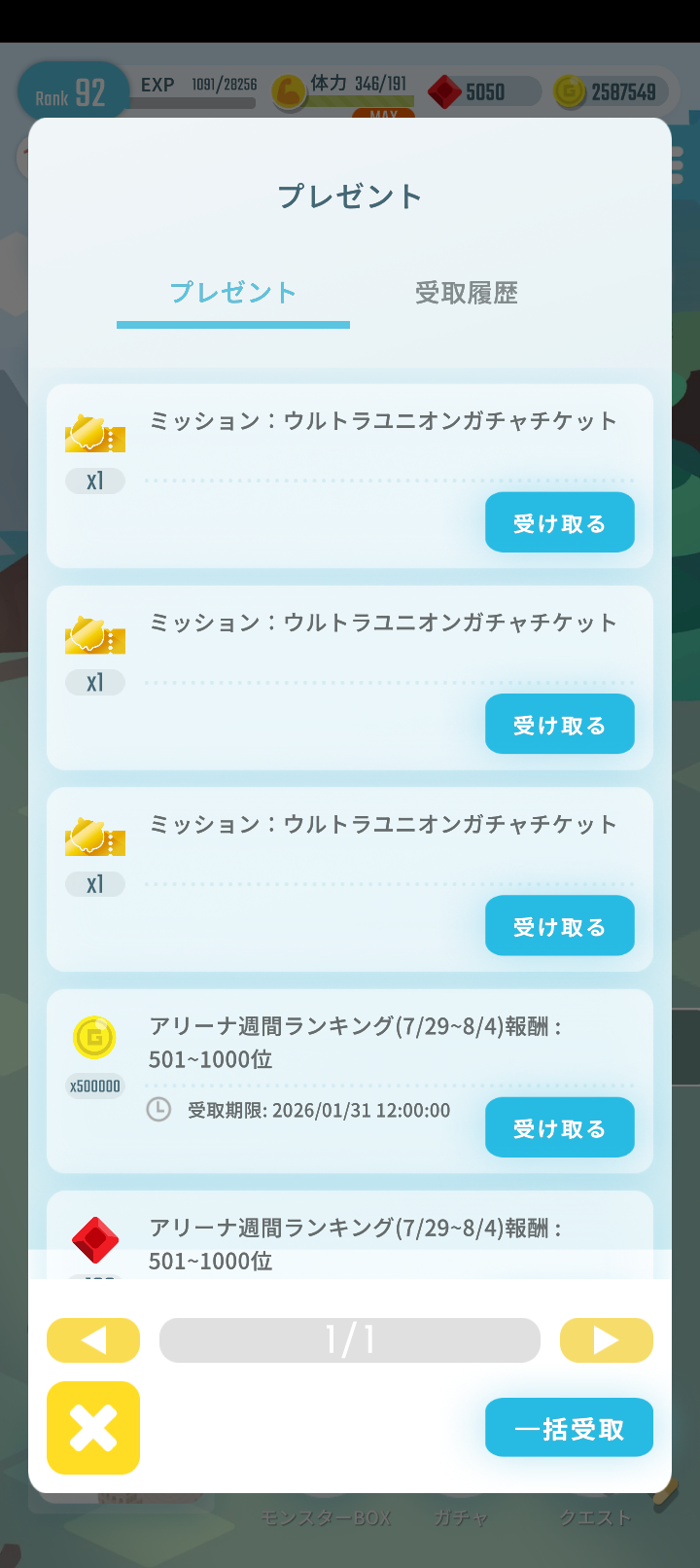Tap the EXP progress bar
This screenshot has width=700, height=1568.
click(194, 102)
